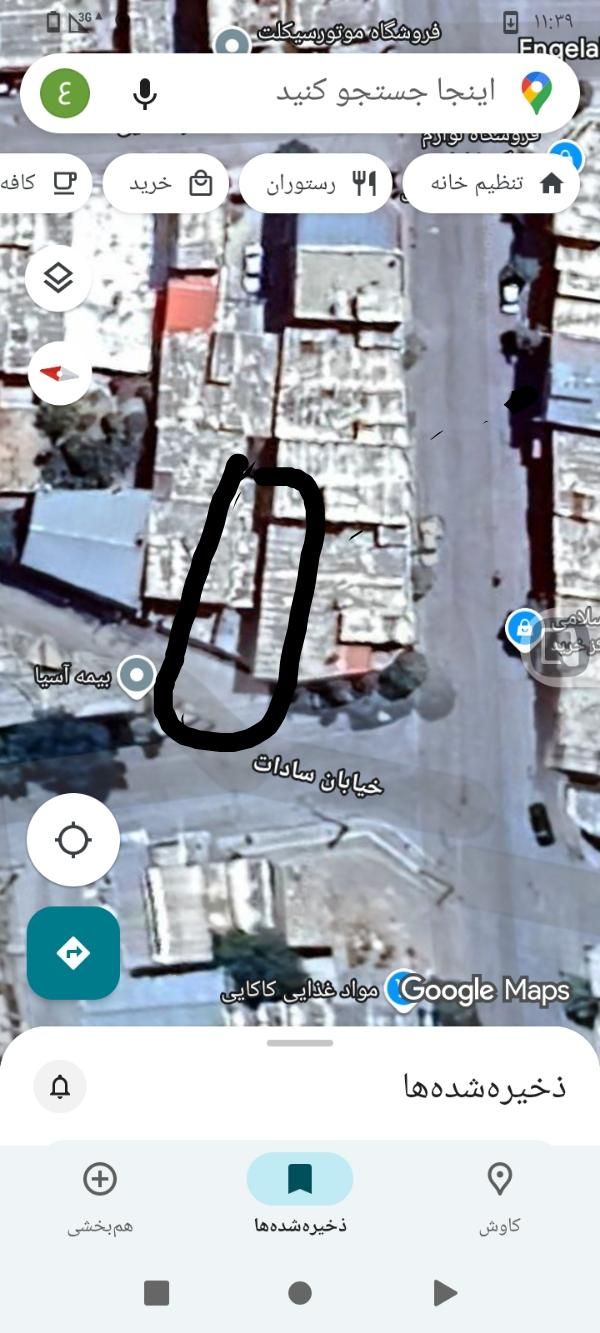600x1333 pixels.
Task: Tap the system home button
Action: pos(300,1293)
